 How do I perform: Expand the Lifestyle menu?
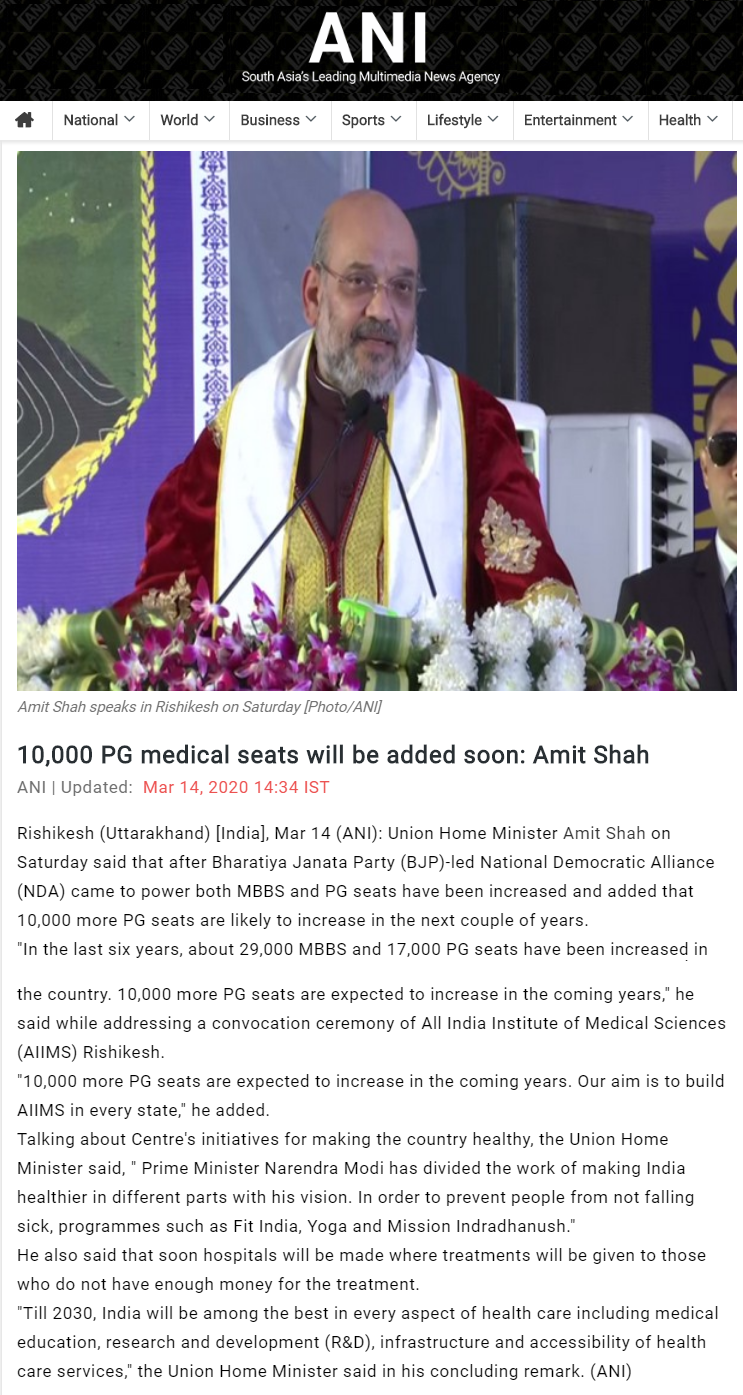coord(463,120)
